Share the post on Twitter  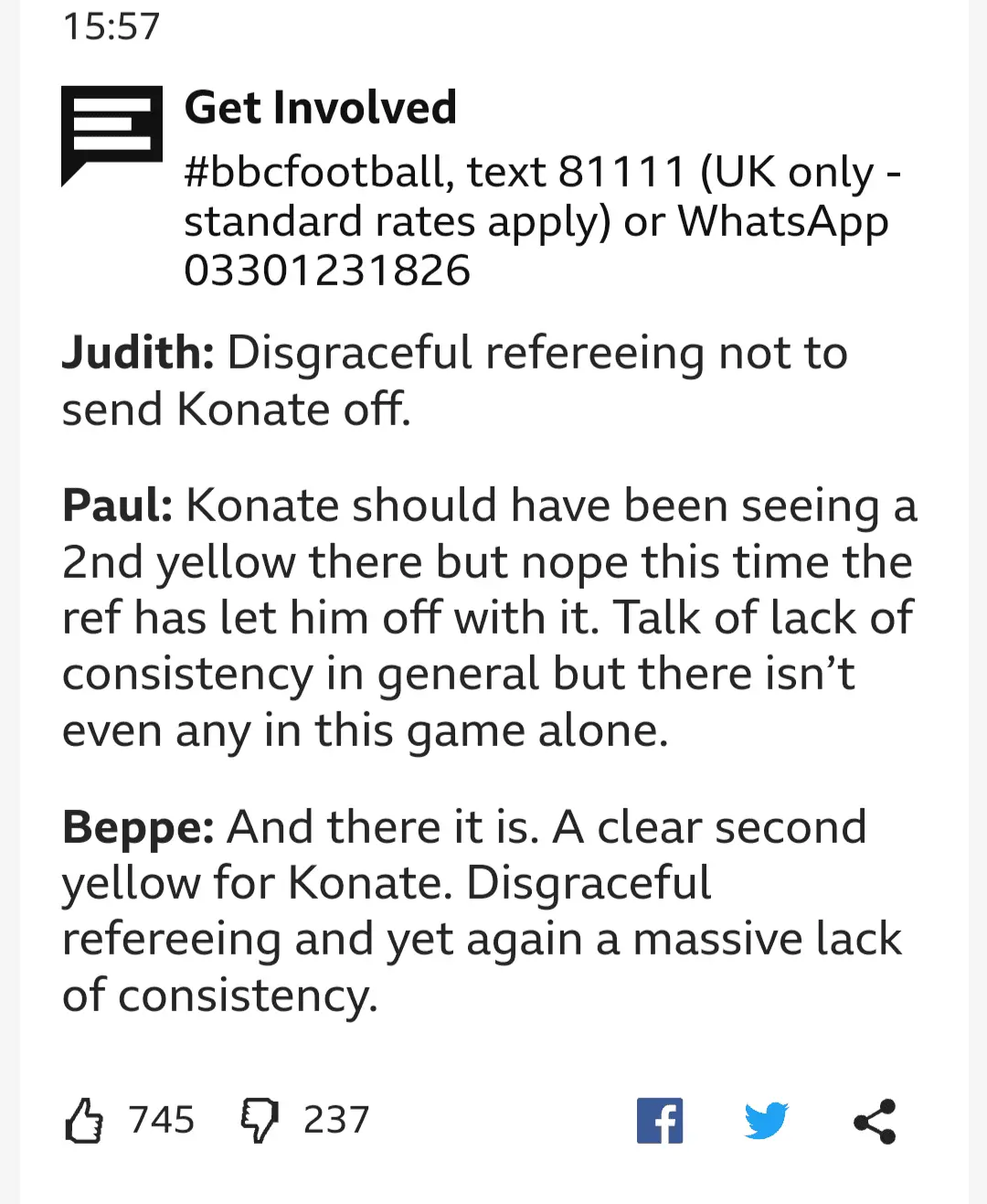tap(766, 1121)
